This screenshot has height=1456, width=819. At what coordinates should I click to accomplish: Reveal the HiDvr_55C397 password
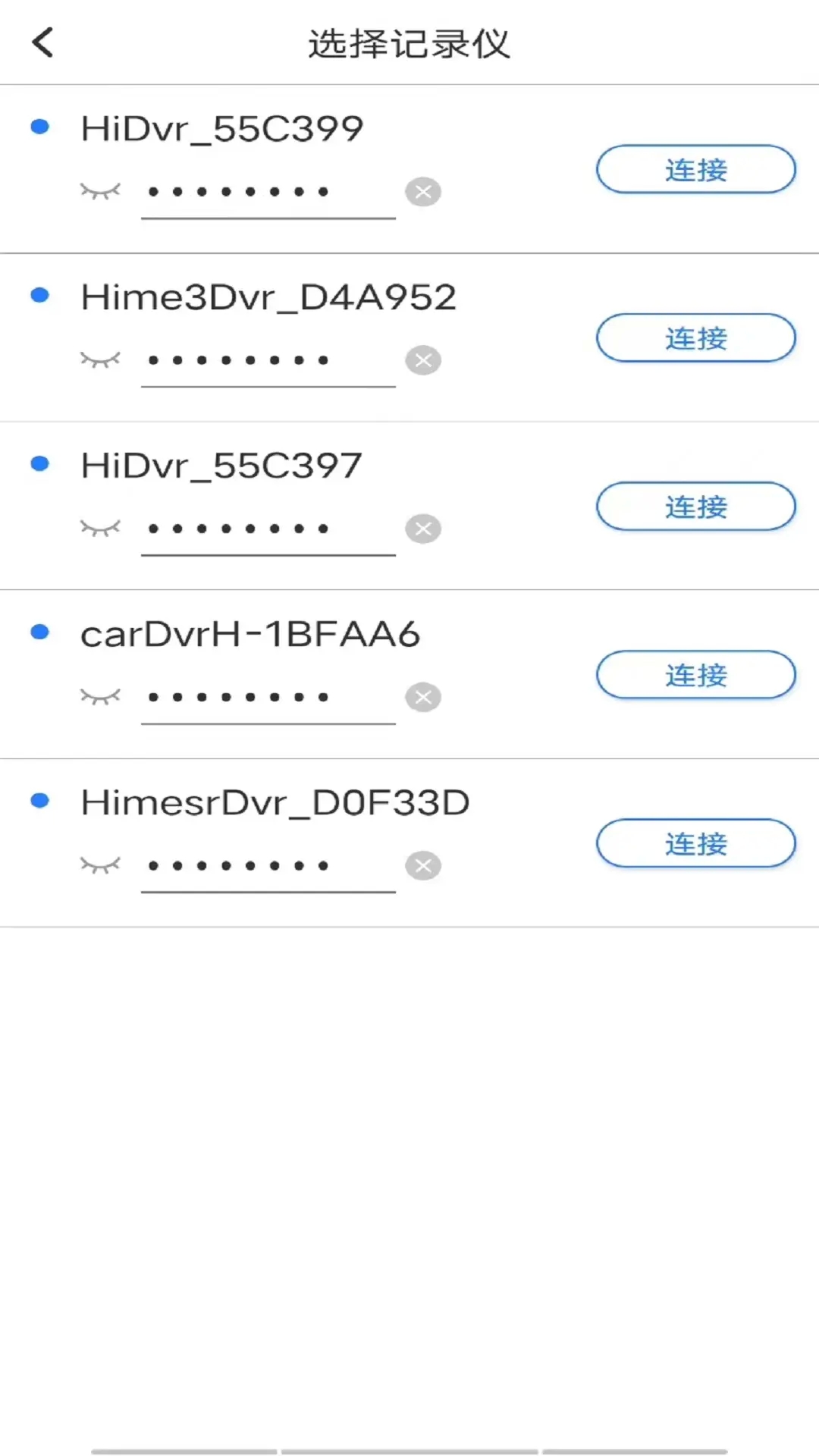click(x=100, y=529)
